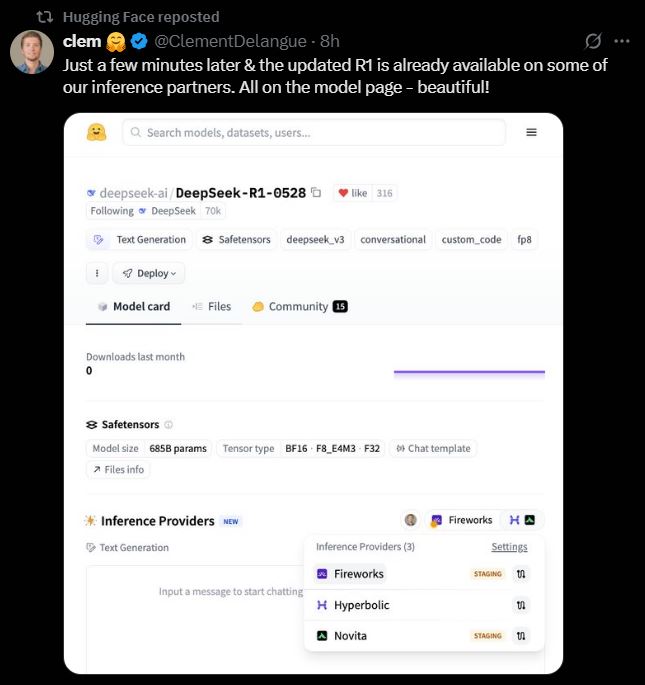Viewport: 645px width, 685px height.
Task: Open the @ClementDelangue profile link
Action: pyautogui.click(x=232, y=41)
